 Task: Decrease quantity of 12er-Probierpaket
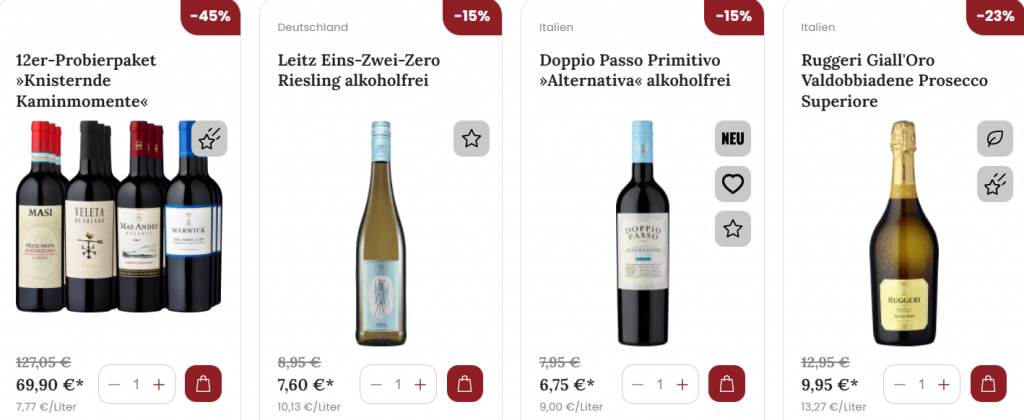pyautogui.click(x=114, y=384)
